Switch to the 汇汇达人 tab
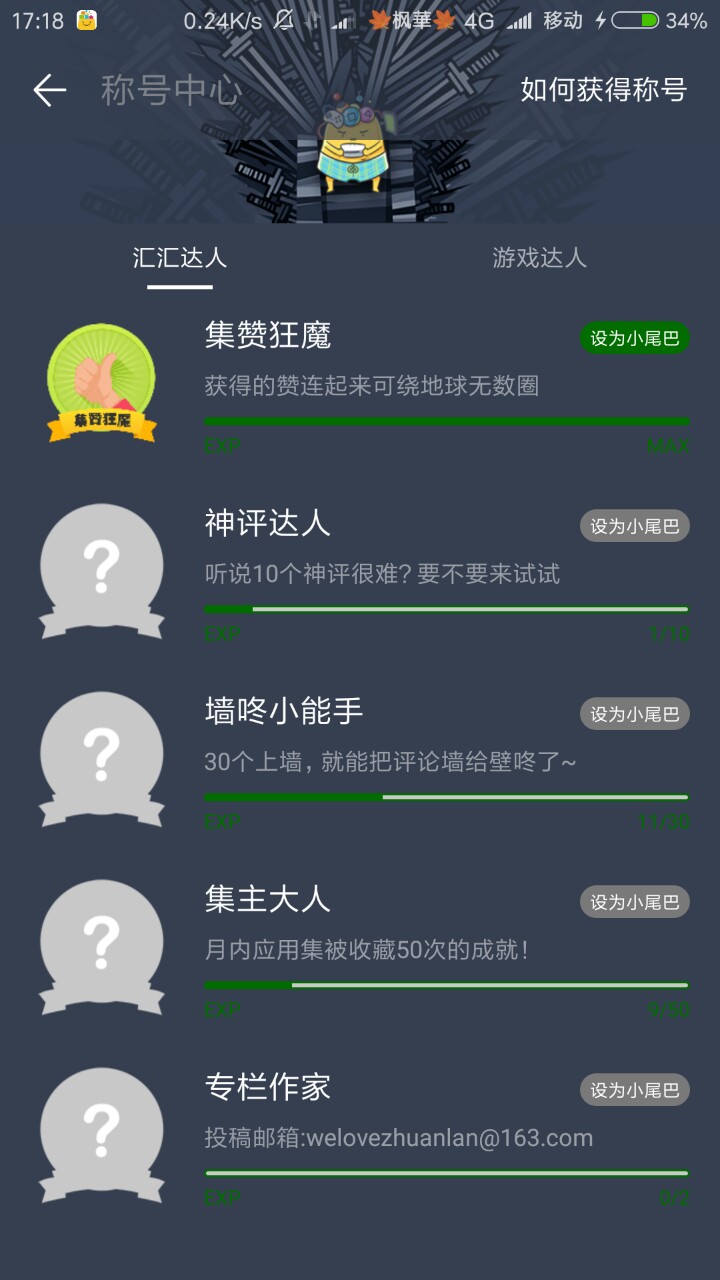720x1280 pixels. (x=180, y=258)
